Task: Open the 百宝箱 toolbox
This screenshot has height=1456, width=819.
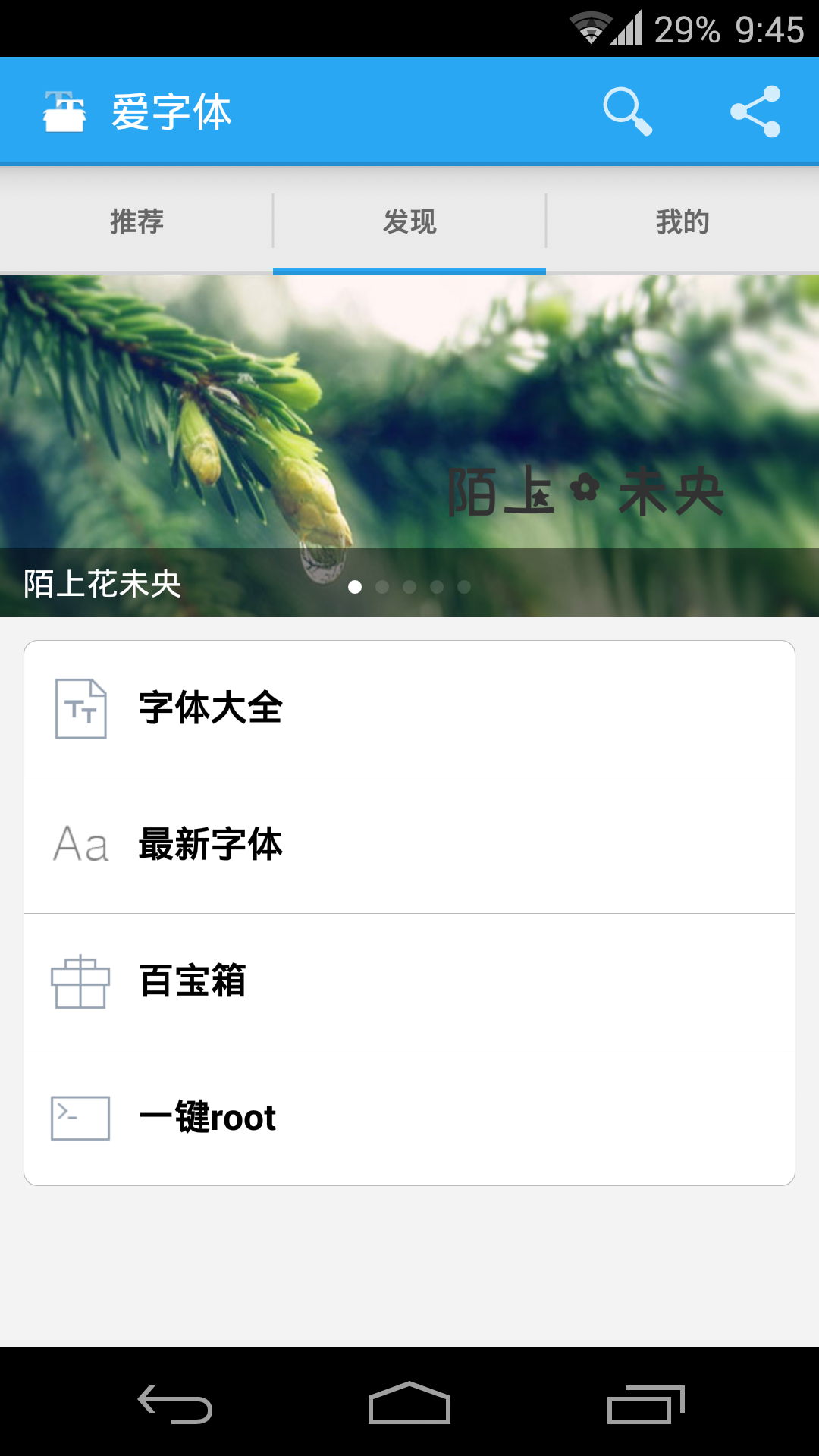Action: click(409, 981)
